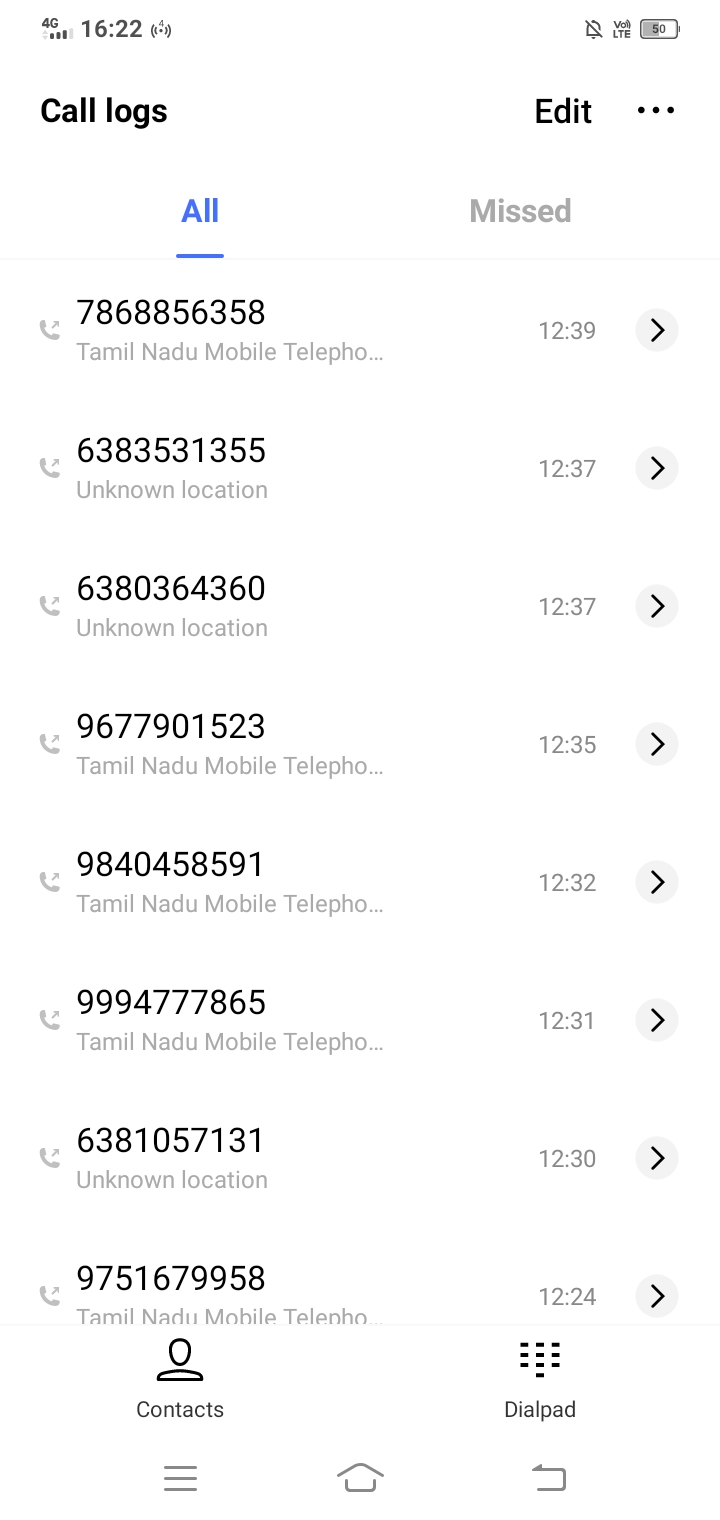Open the Dialpad
The height and width of the screenshot is (1520, 720).
540,1380
